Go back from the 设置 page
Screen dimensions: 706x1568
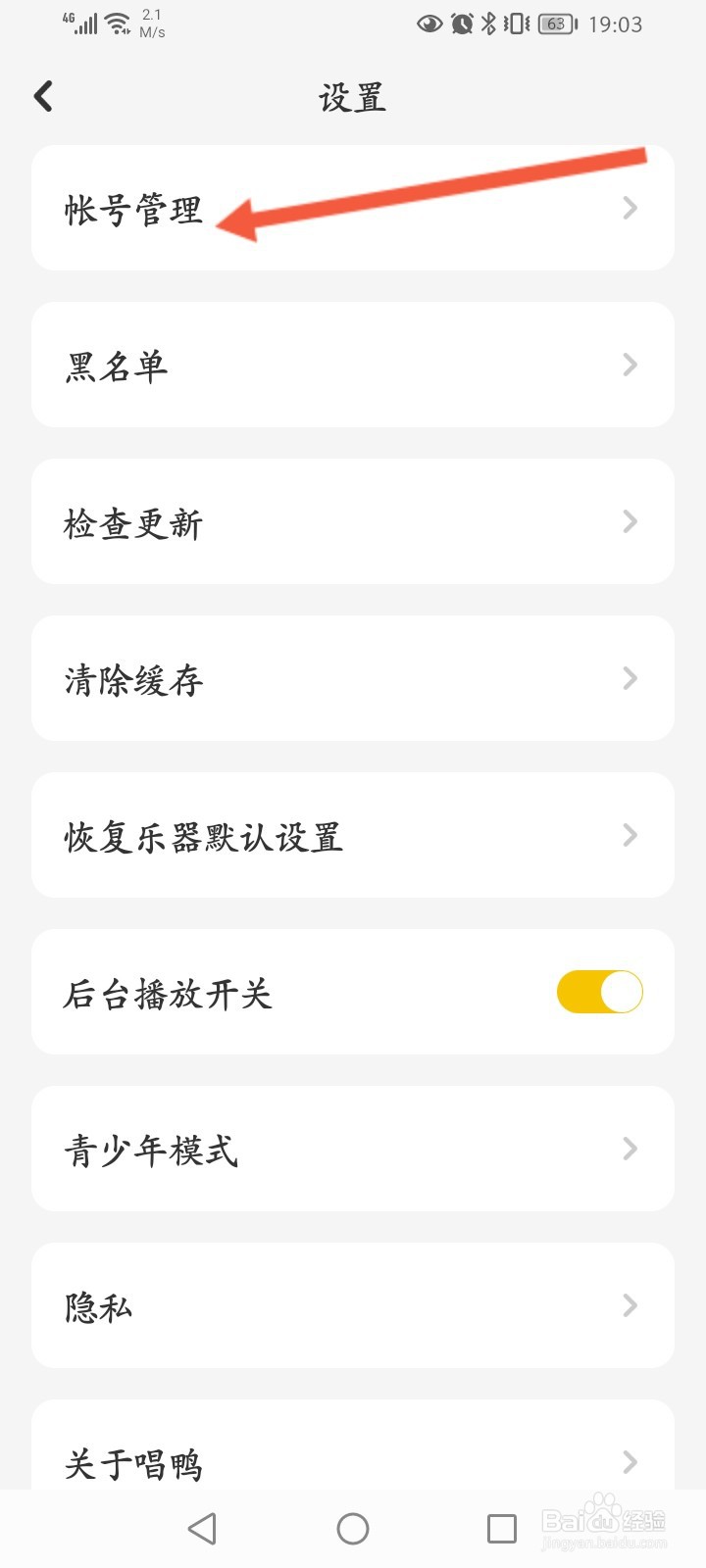click(43, 96)
